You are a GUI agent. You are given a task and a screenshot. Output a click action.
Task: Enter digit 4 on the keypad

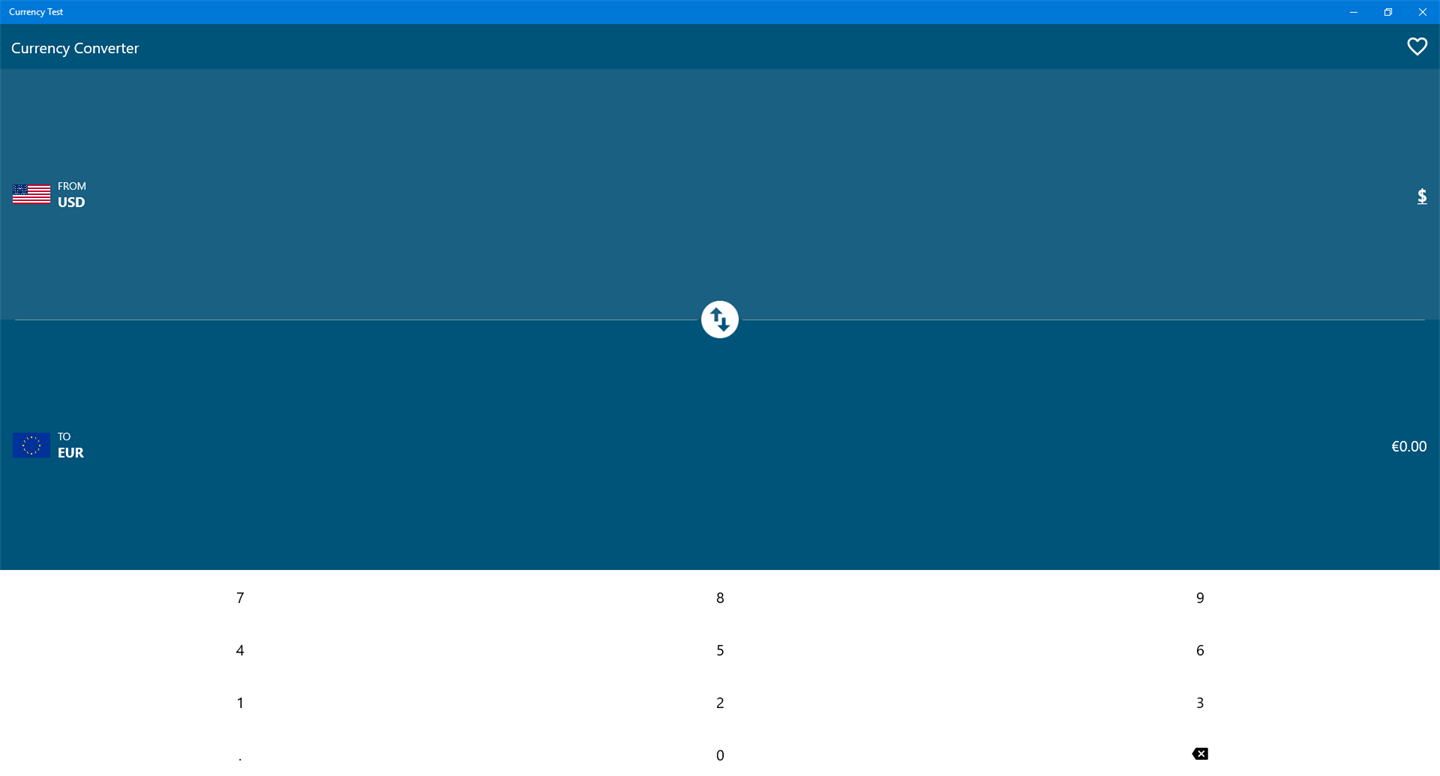coord(240,650)
